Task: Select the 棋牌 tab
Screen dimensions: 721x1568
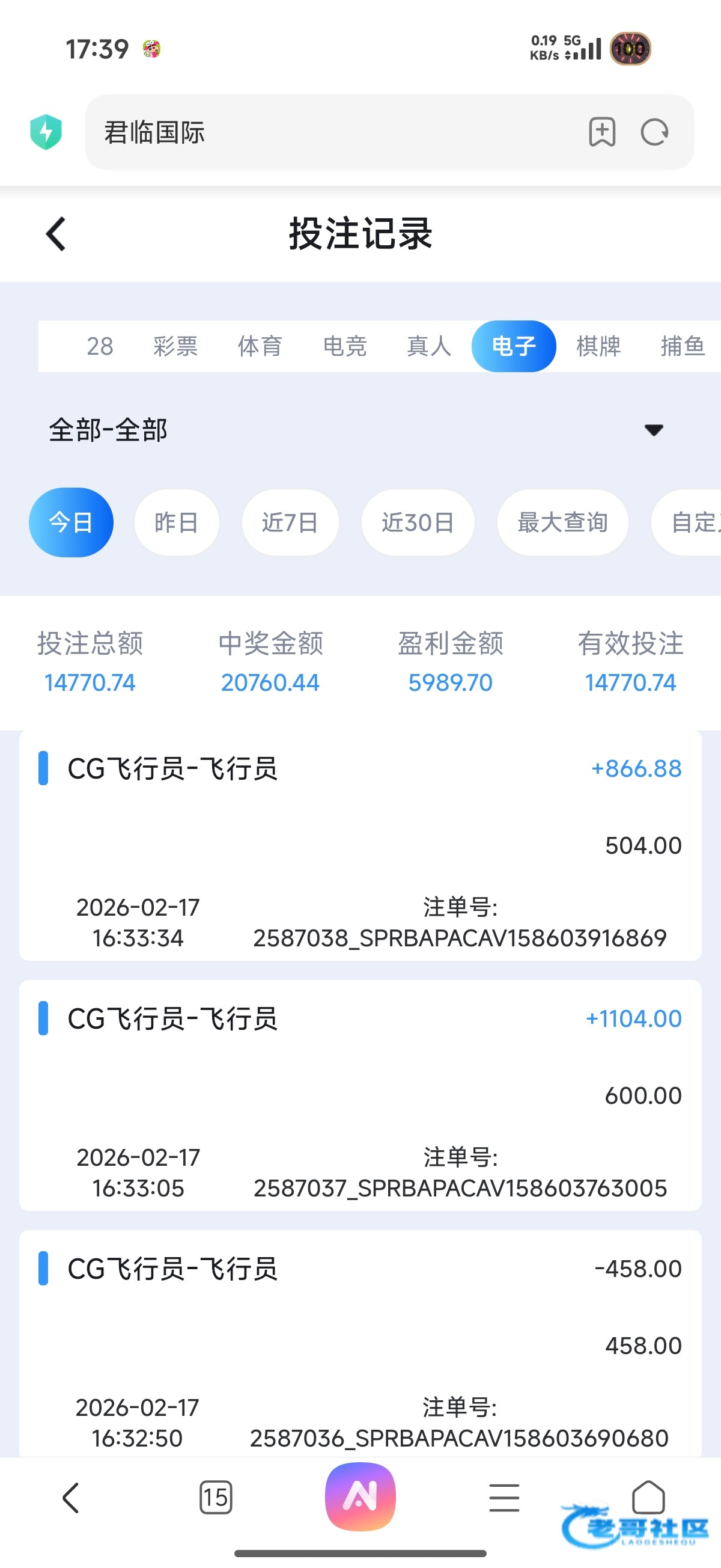Action: click(x=598, y=346)
